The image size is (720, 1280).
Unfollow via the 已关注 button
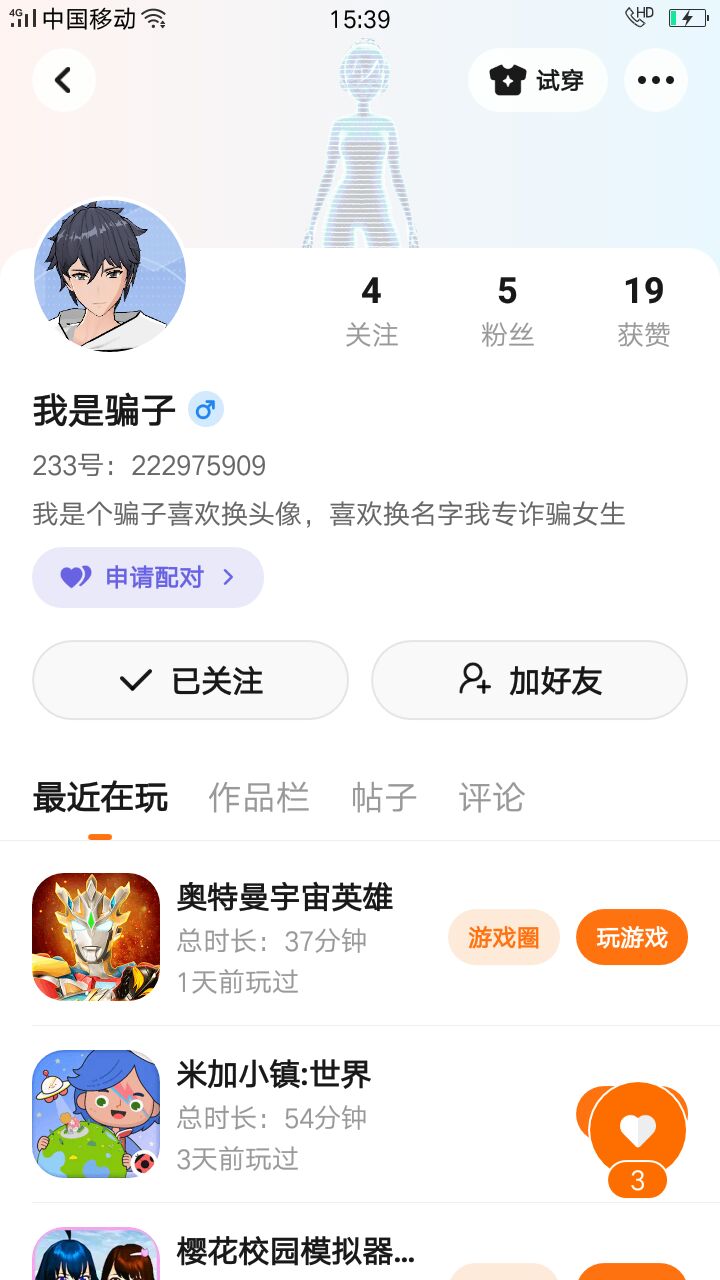190,680
